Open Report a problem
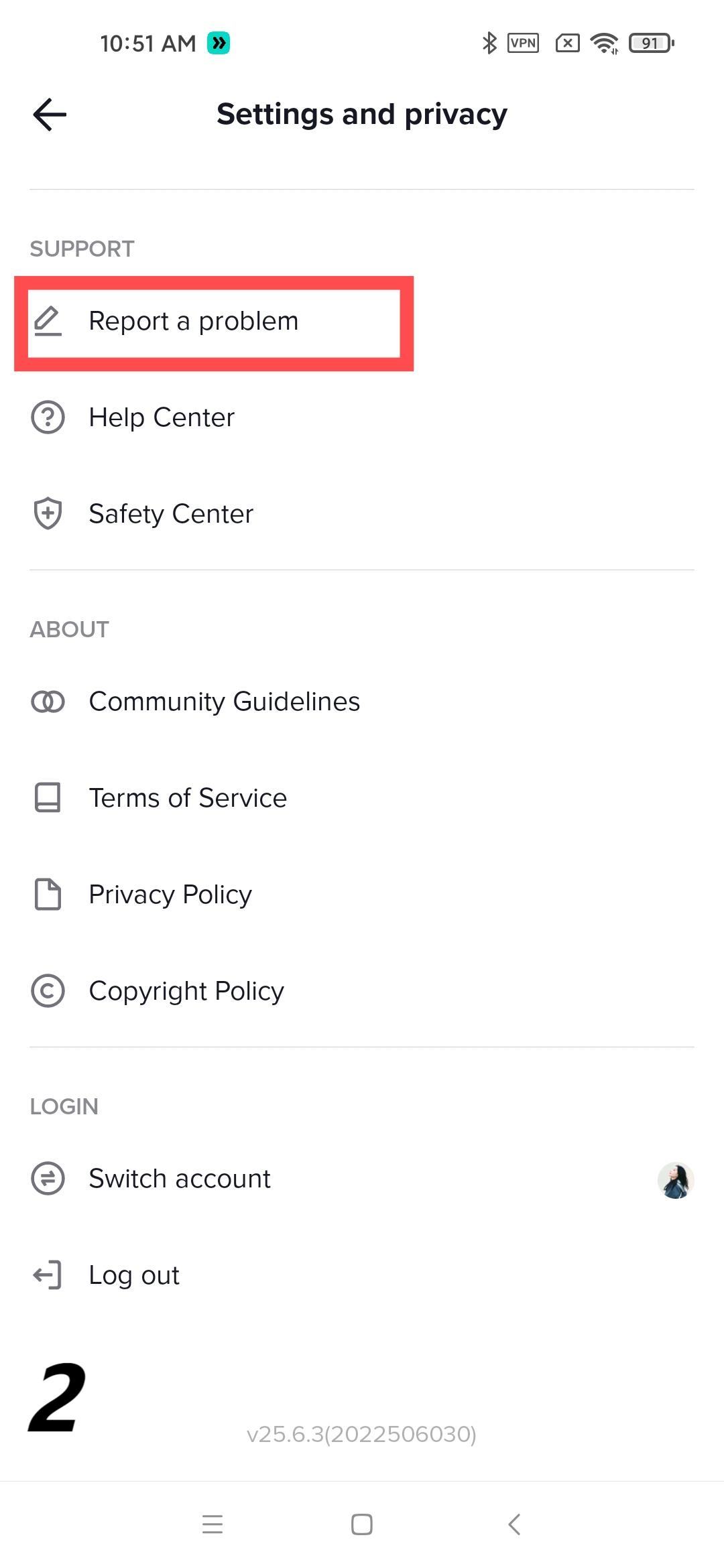 [193, 322]
